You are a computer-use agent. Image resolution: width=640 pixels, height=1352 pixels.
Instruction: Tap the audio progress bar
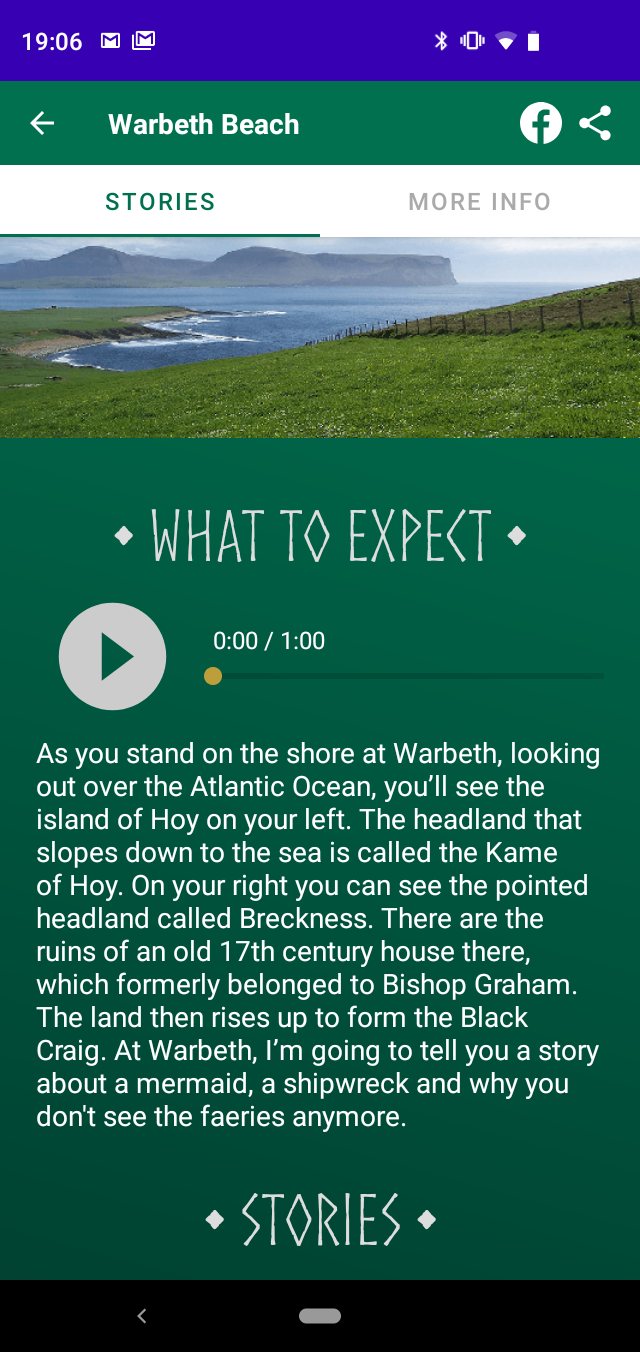click(x=408, y=676)
